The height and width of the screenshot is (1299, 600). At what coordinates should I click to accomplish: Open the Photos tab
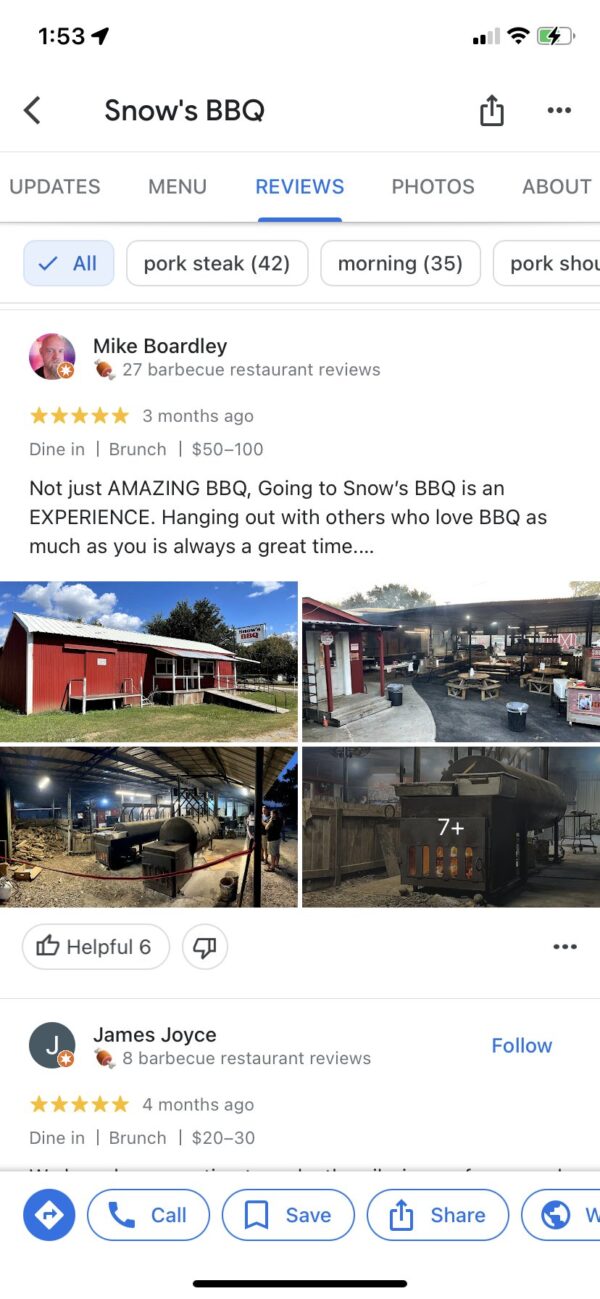432,186
